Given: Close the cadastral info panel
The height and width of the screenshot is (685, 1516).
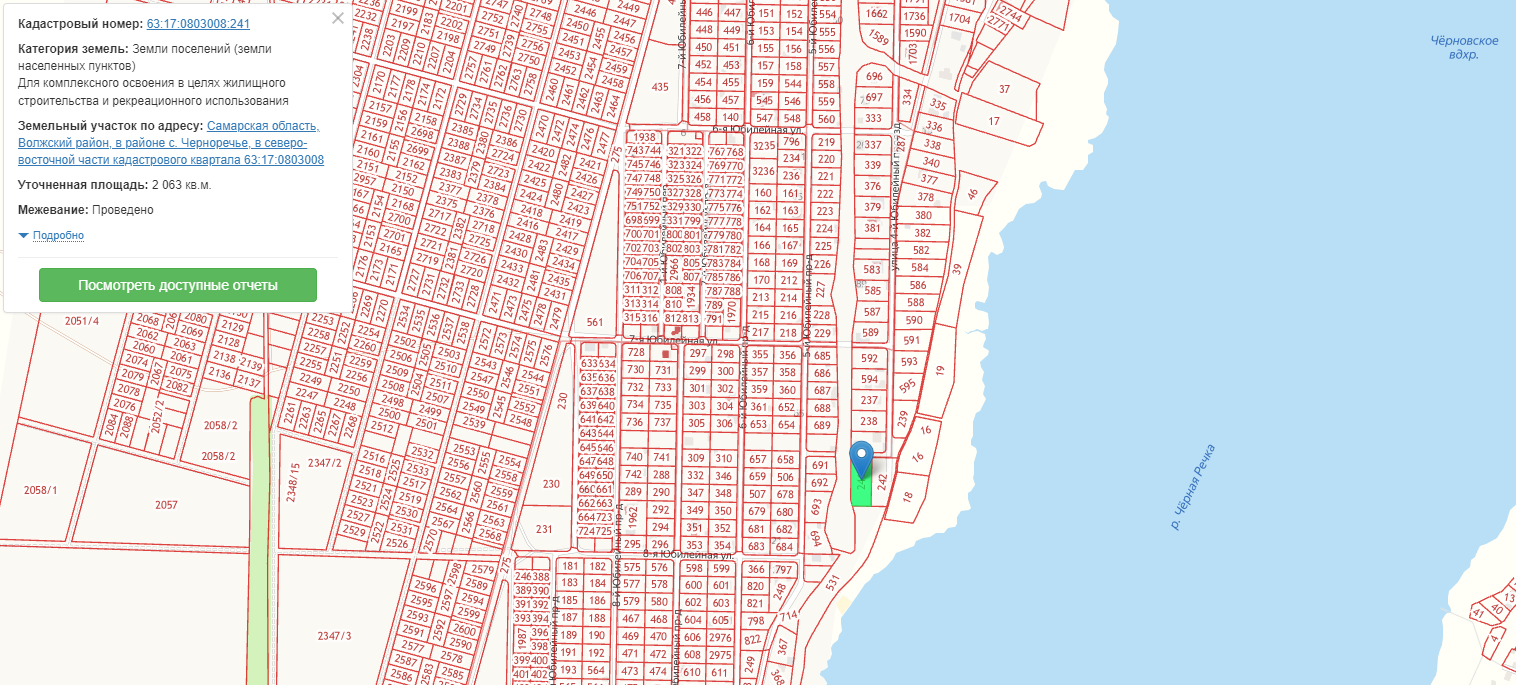Looking at the screenshot, I should tap(337, 18).
